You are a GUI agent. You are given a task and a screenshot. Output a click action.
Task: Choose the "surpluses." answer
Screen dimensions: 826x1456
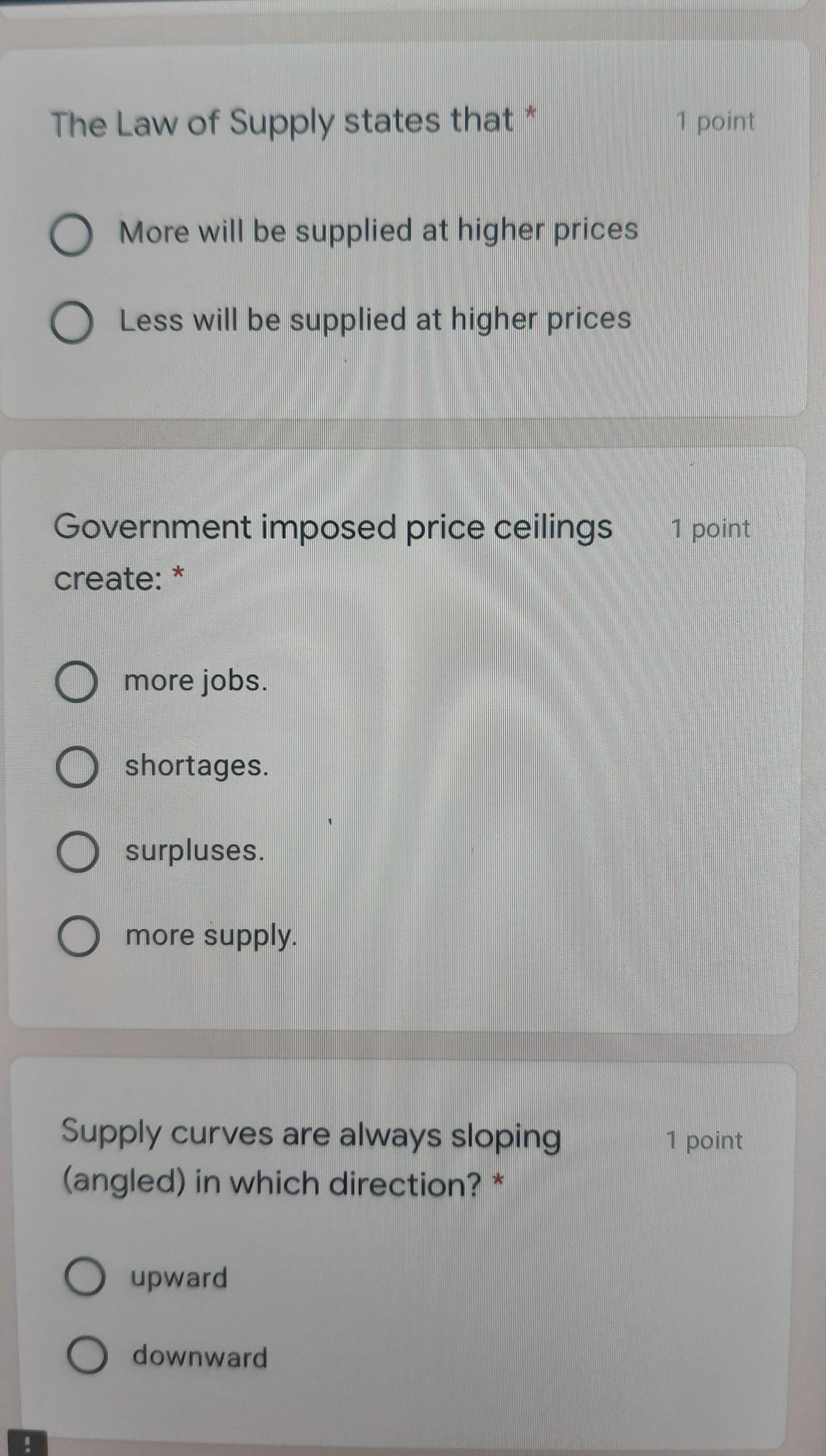77,852
